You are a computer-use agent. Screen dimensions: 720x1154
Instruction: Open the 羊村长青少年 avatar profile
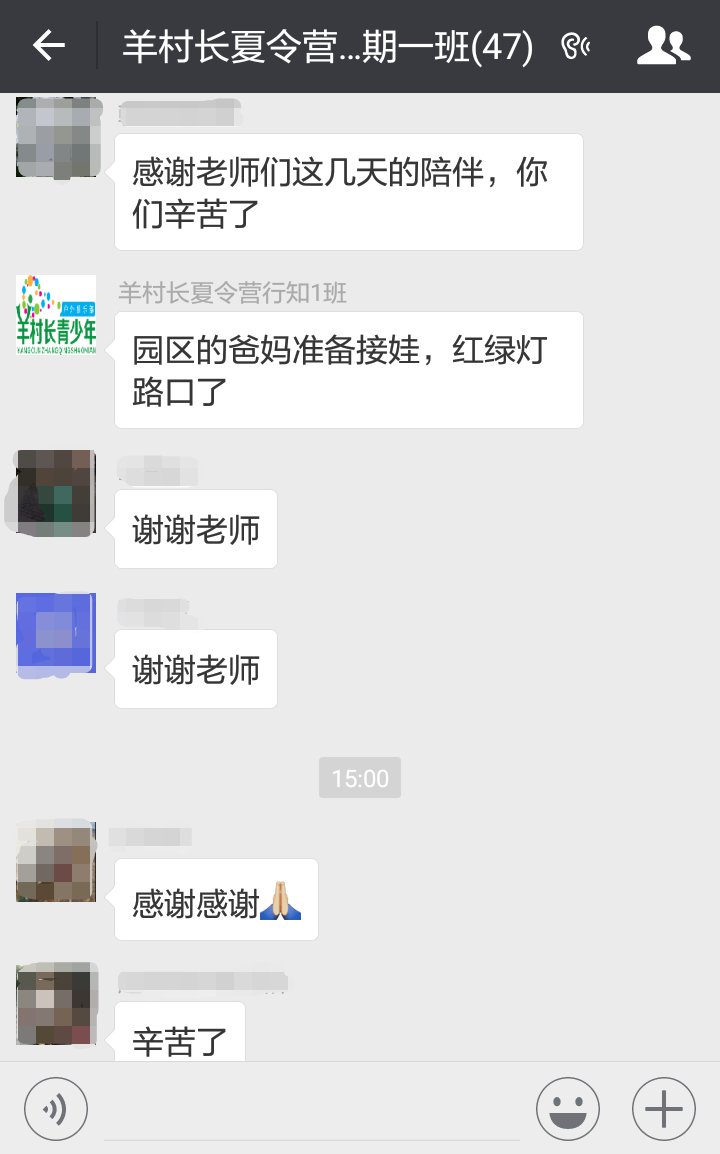pos(56,315)
